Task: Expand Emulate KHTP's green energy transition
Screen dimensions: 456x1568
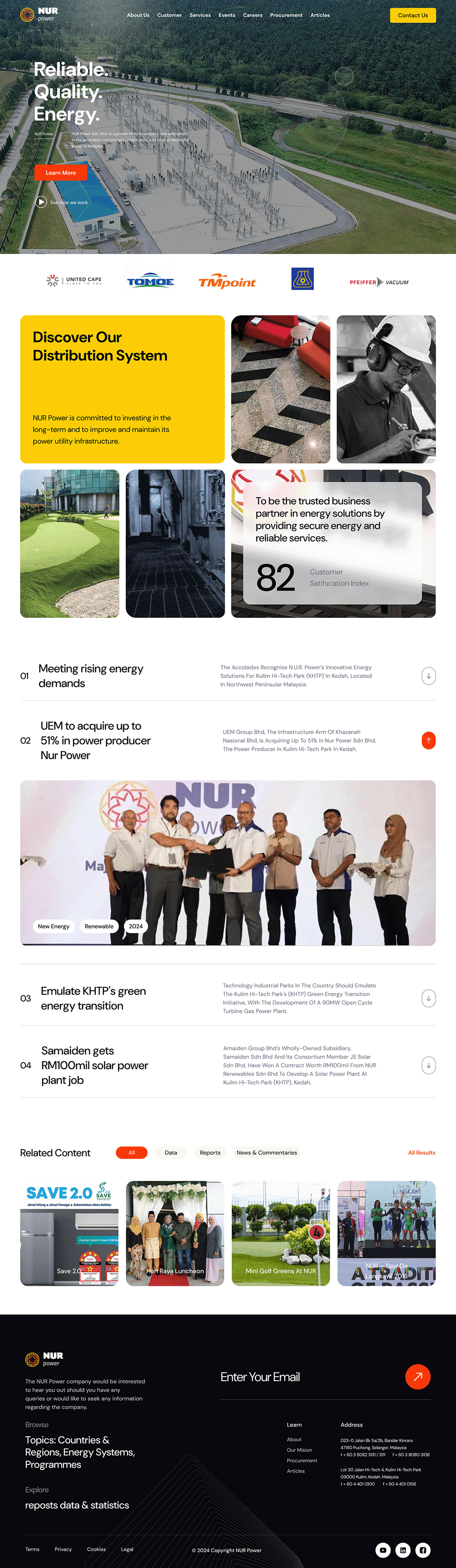Action: tap(428, 998)
